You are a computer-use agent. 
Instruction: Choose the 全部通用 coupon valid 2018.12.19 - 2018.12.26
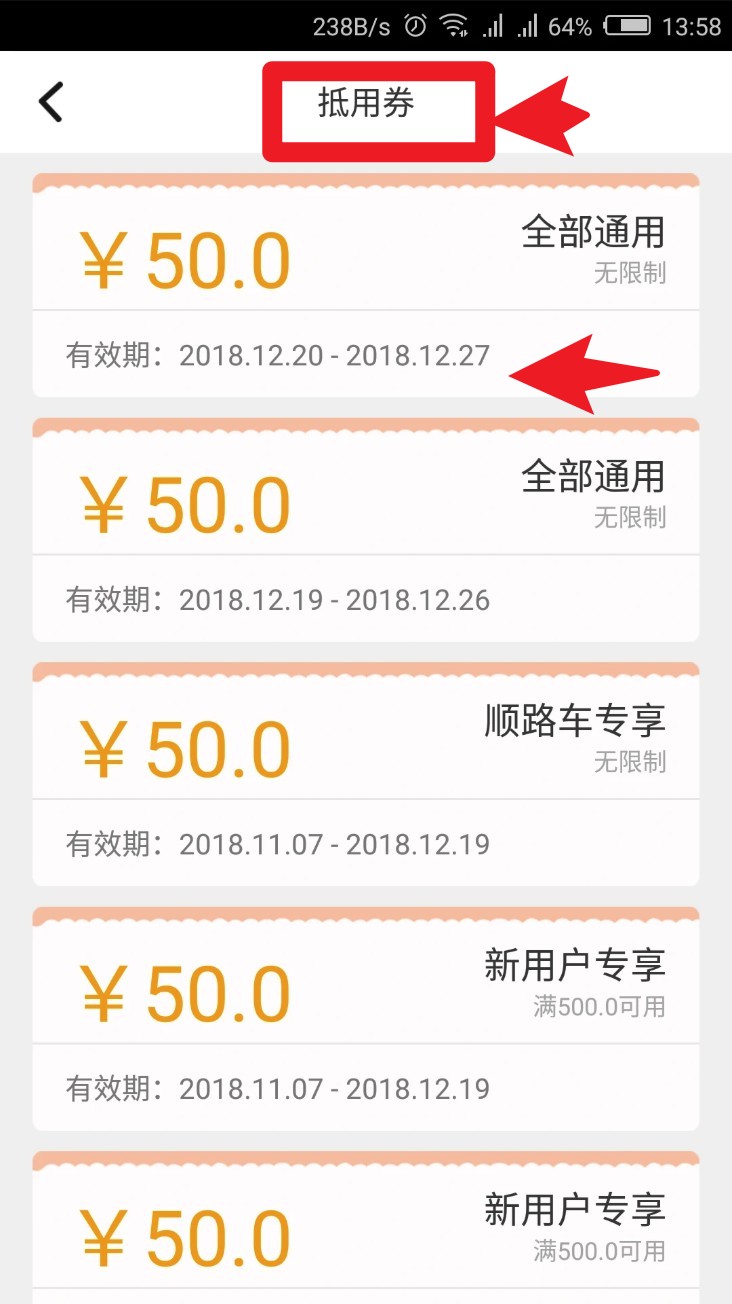click(x=365, y=530)
